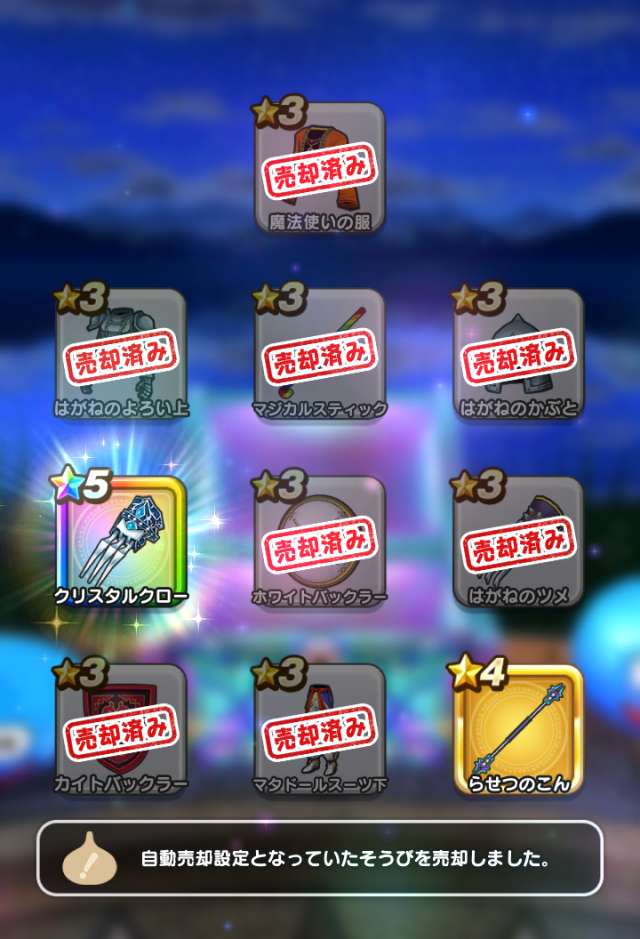Dismiss the 自動売却 message box
Screen dimensions: 640x939
[x=320, y=858]
